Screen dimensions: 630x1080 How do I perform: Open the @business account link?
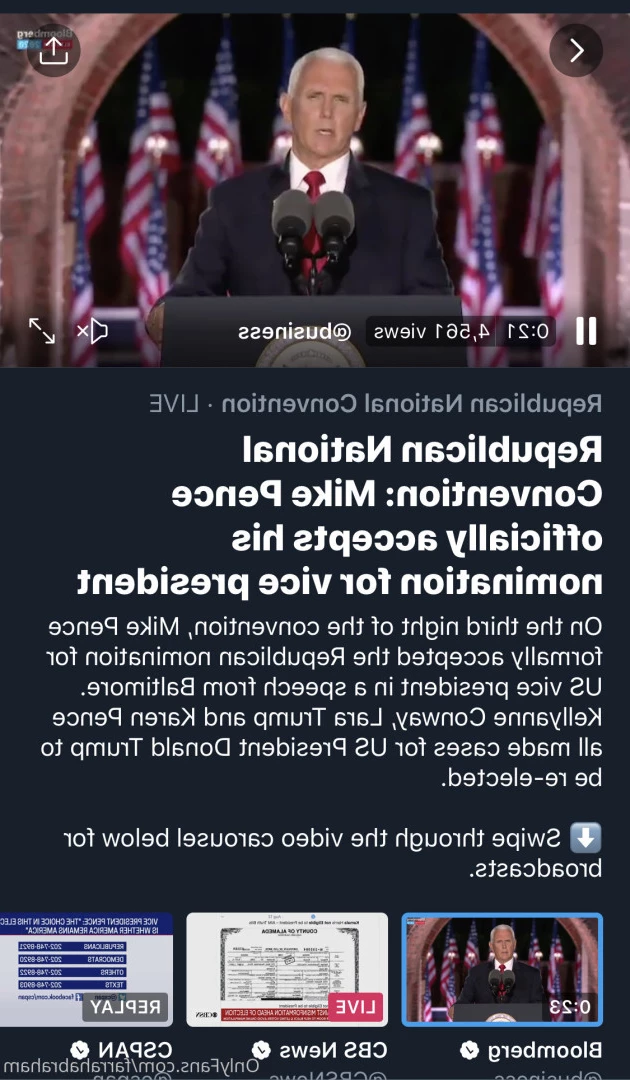[x=294, y=332]
